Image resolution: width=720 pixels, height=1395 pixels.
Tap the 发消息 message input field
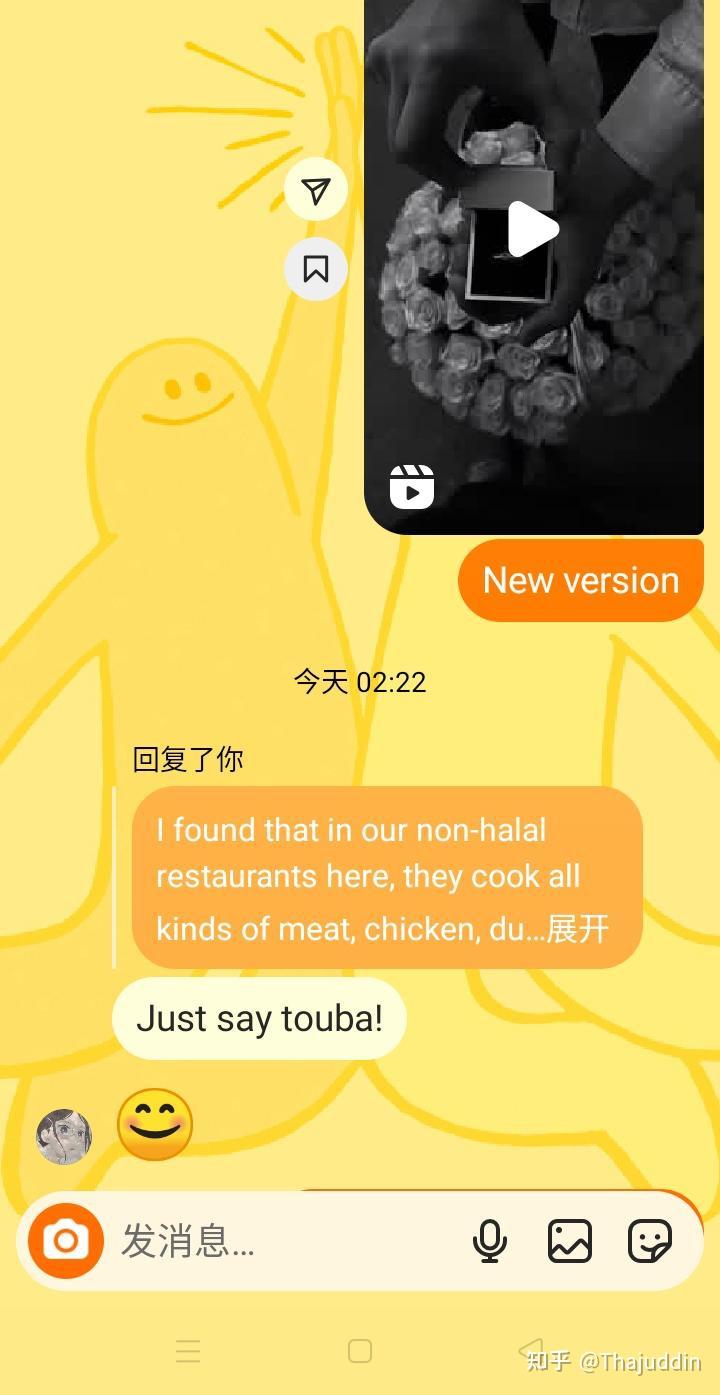(280, 1241)
